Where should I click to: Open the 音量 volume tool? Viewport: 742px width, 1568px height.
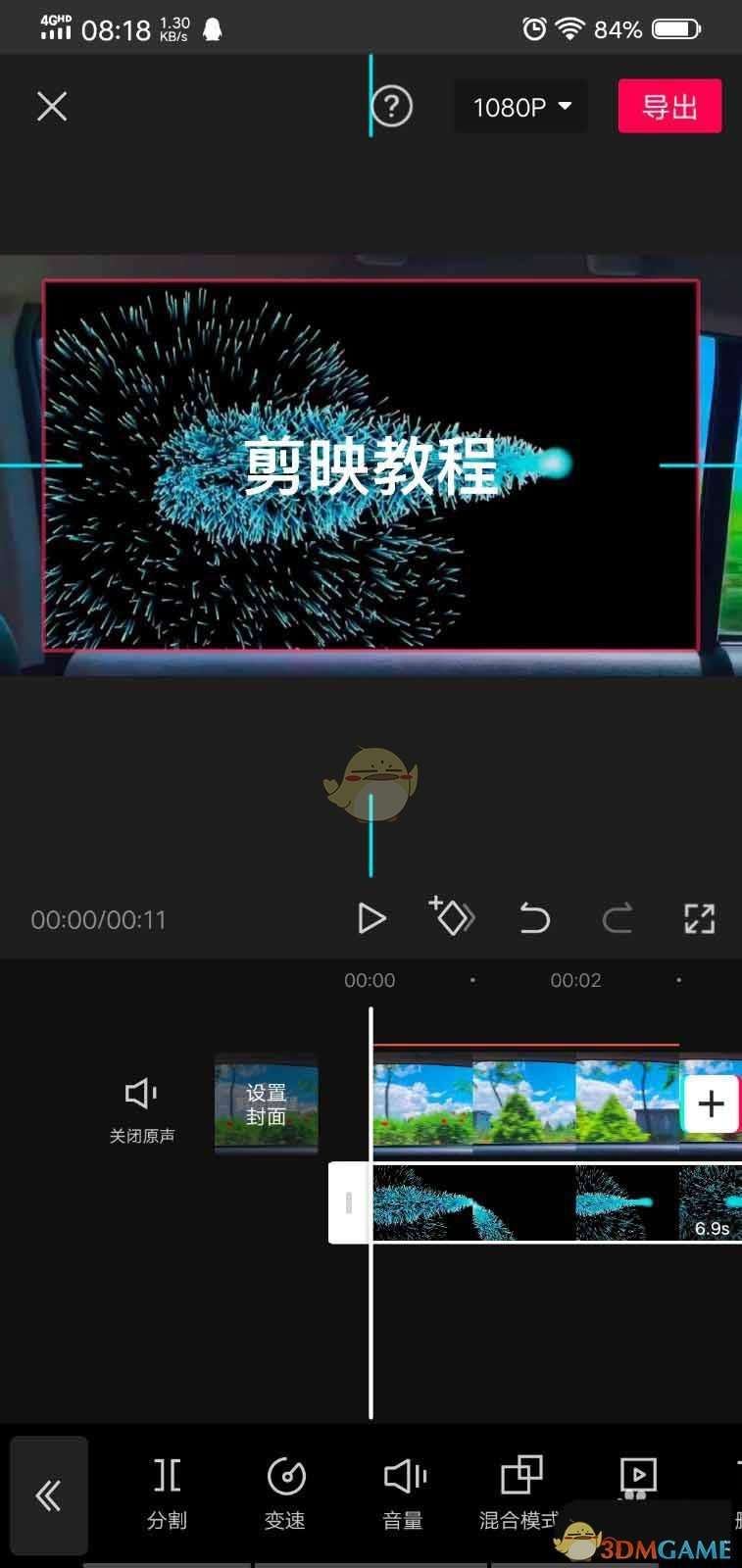(403, 1493)
